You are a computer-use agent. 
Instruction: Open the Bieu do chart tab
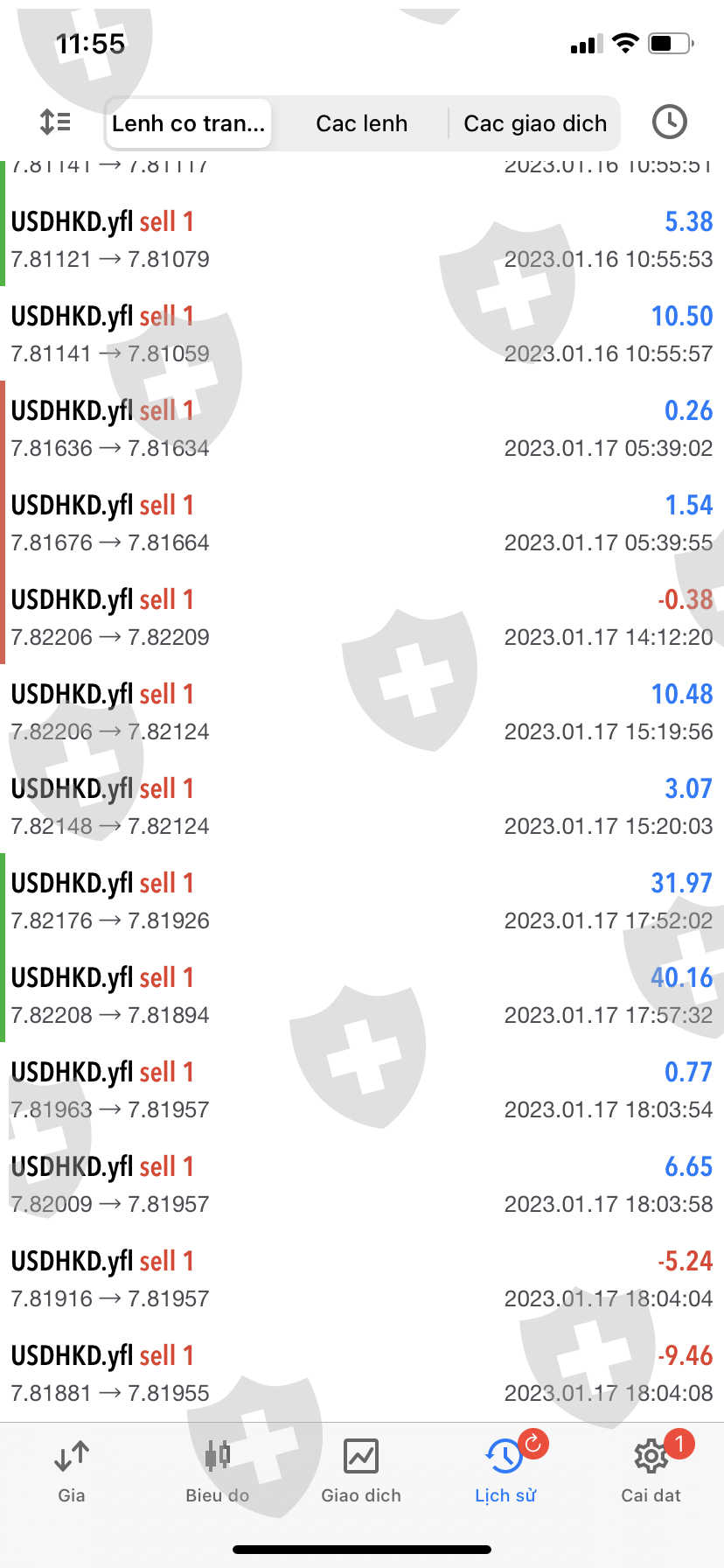217,1472
